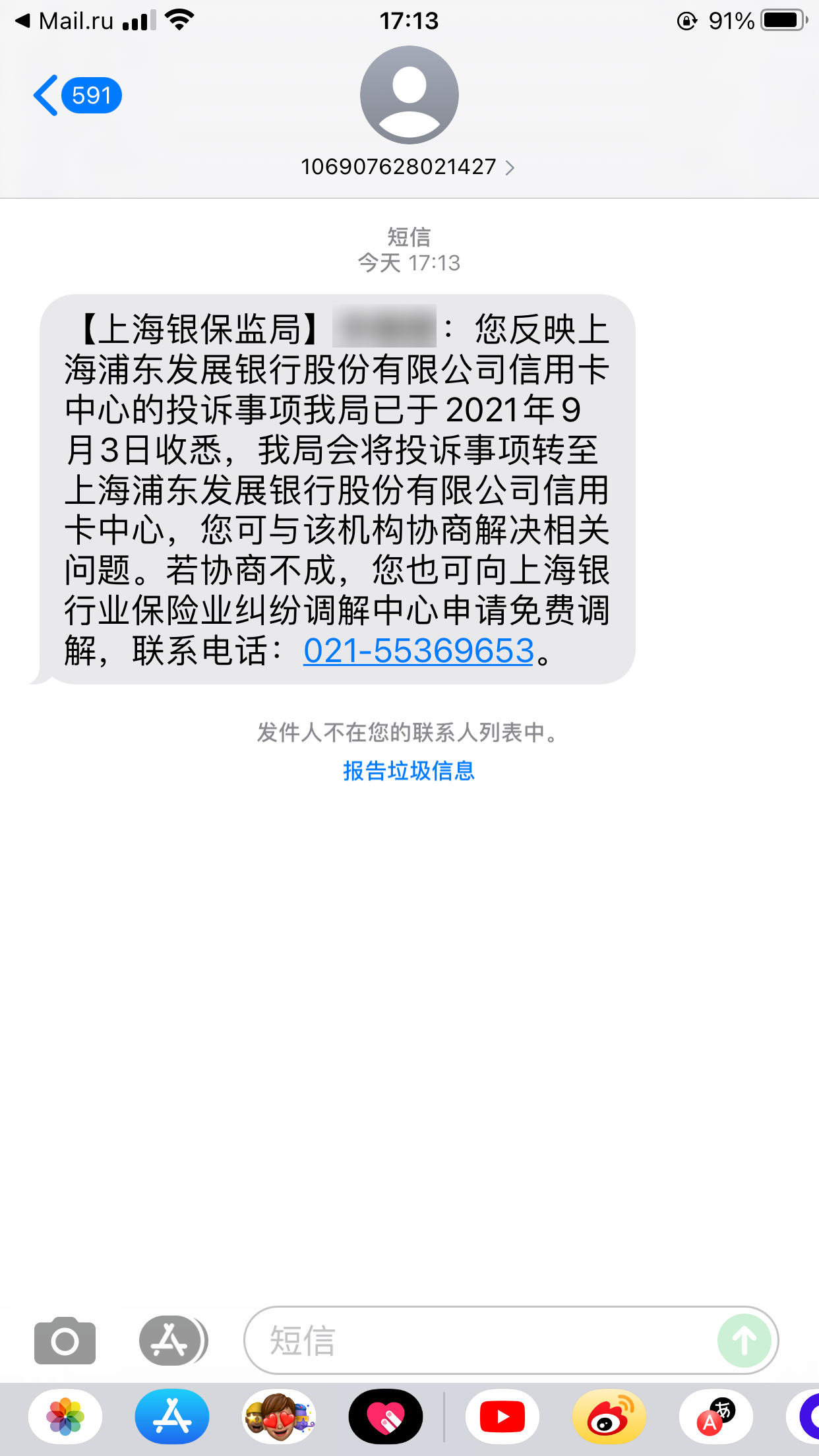Open Weibo from the dock
This screenshot has width=819, height=1456.
click(x=610, y=1416)
